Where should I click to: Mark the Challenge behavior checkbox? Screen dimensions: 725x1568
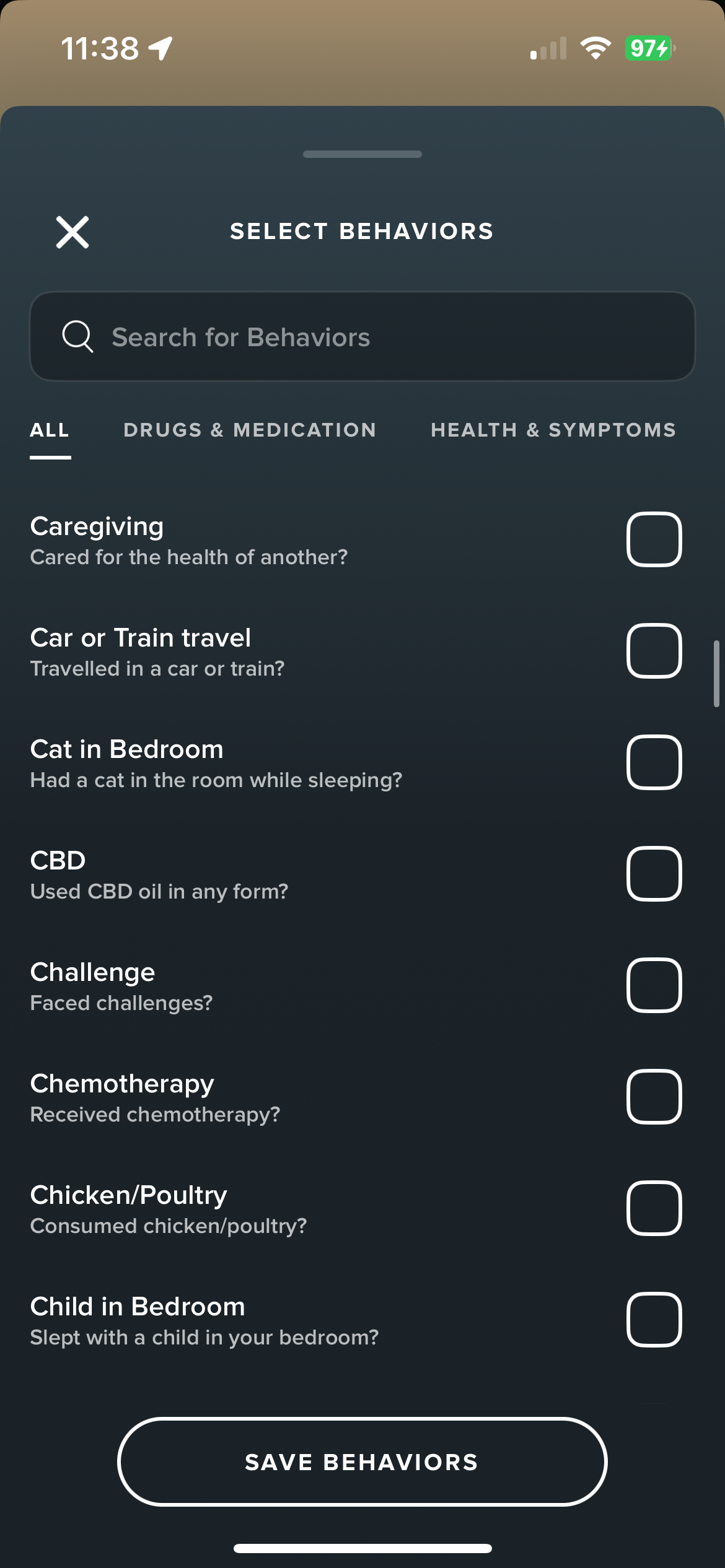pyautogui.click(x=654, y=985)
